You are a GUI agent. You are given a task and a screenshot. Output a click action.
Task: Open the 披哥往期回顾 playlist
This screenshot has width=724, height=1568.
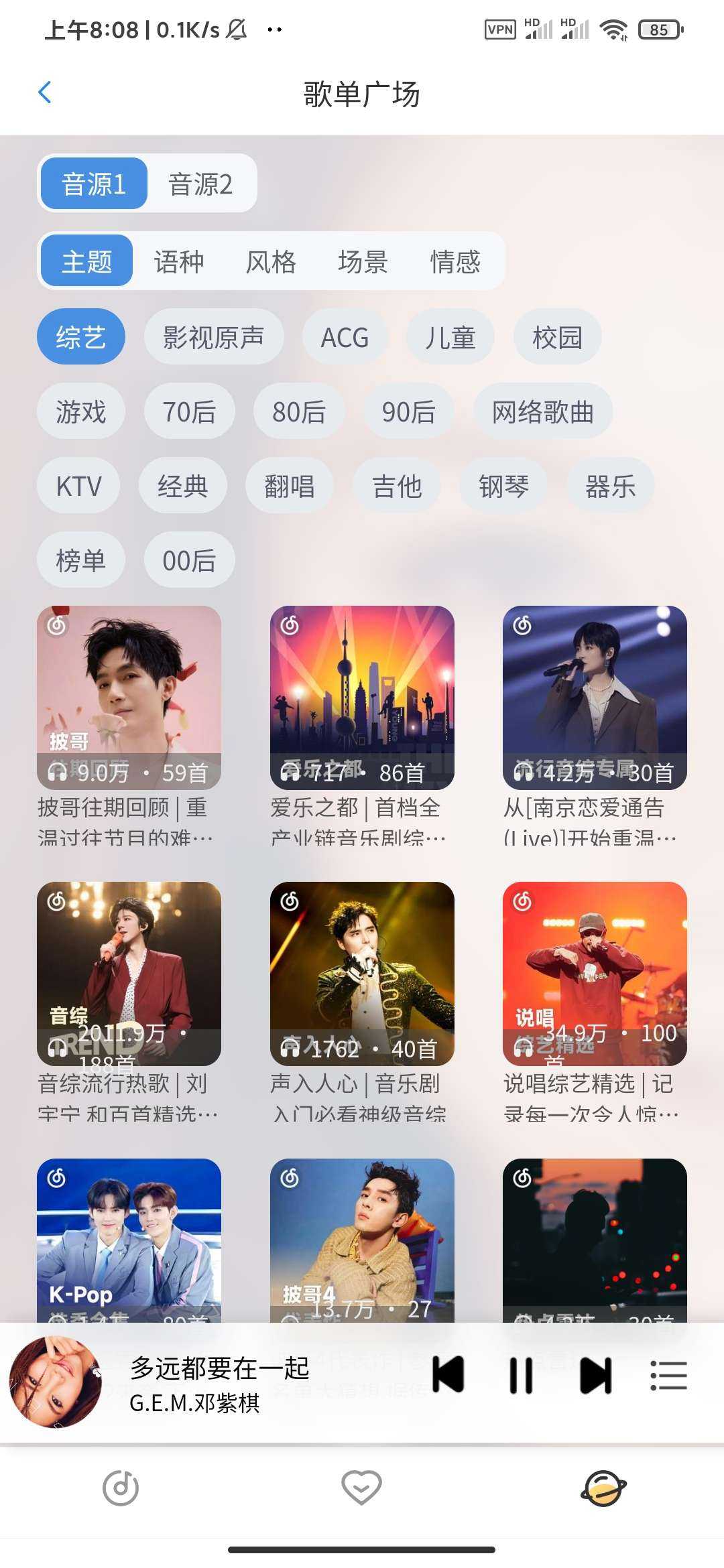(129, 698)
